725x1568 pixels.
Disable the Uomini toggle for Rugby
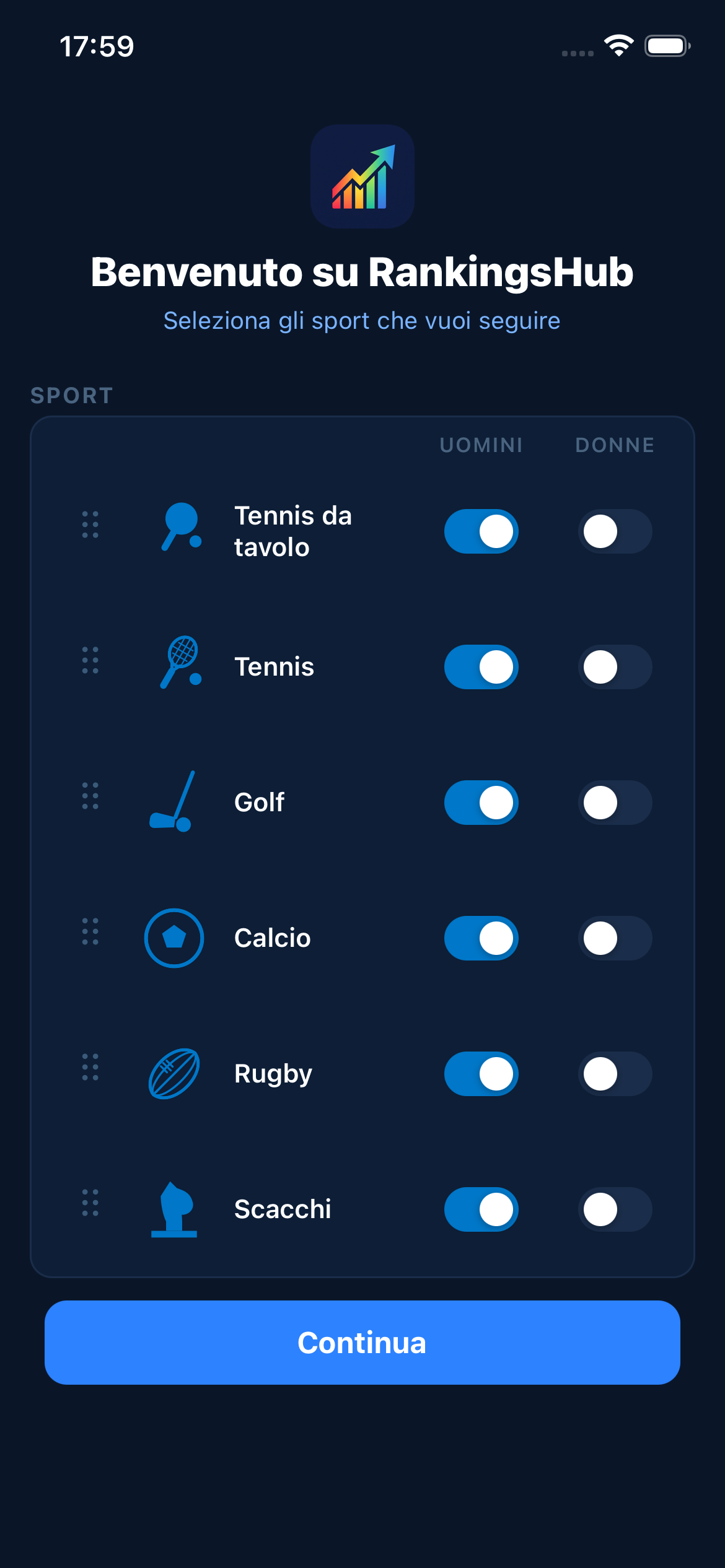(x=481, y=1074)
